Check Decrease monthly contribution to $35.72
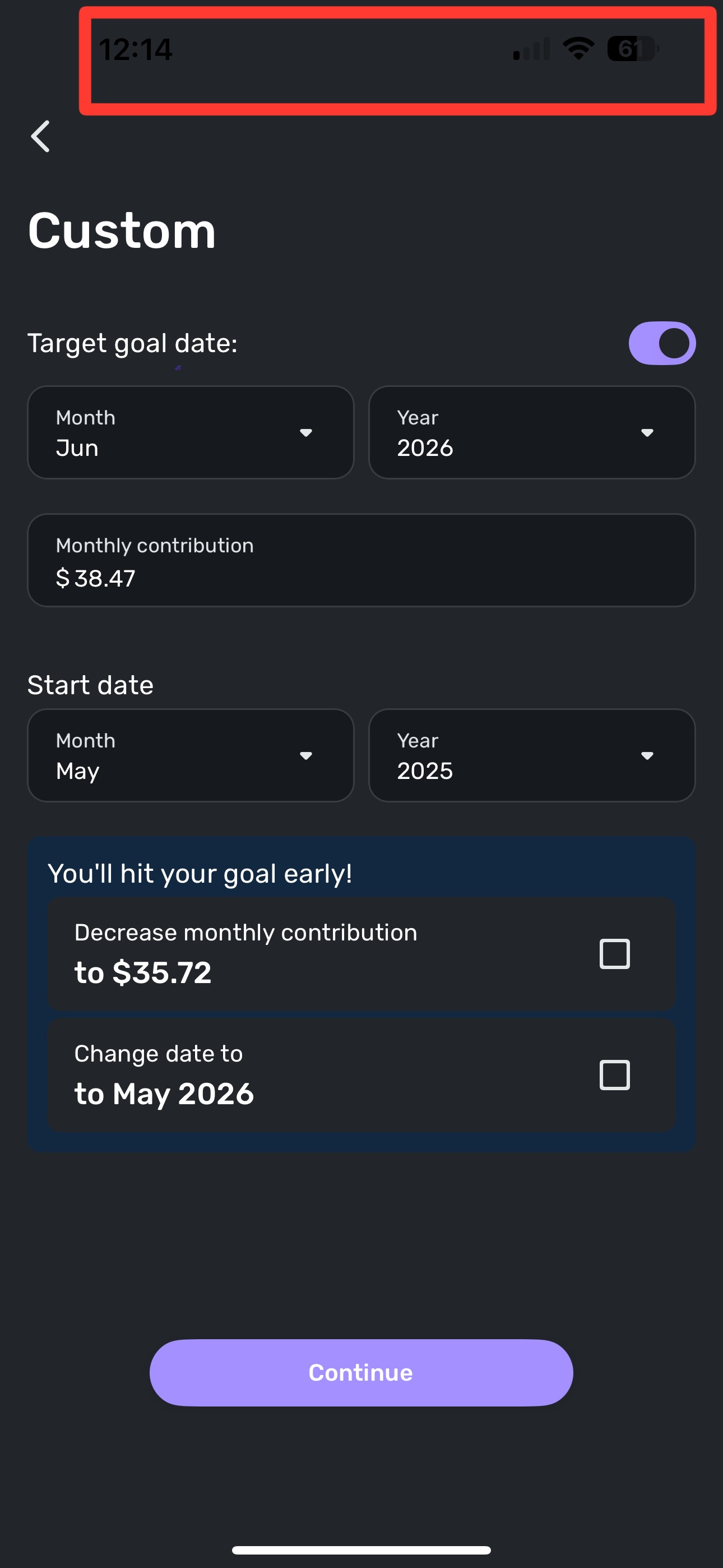 click(615, 954)
